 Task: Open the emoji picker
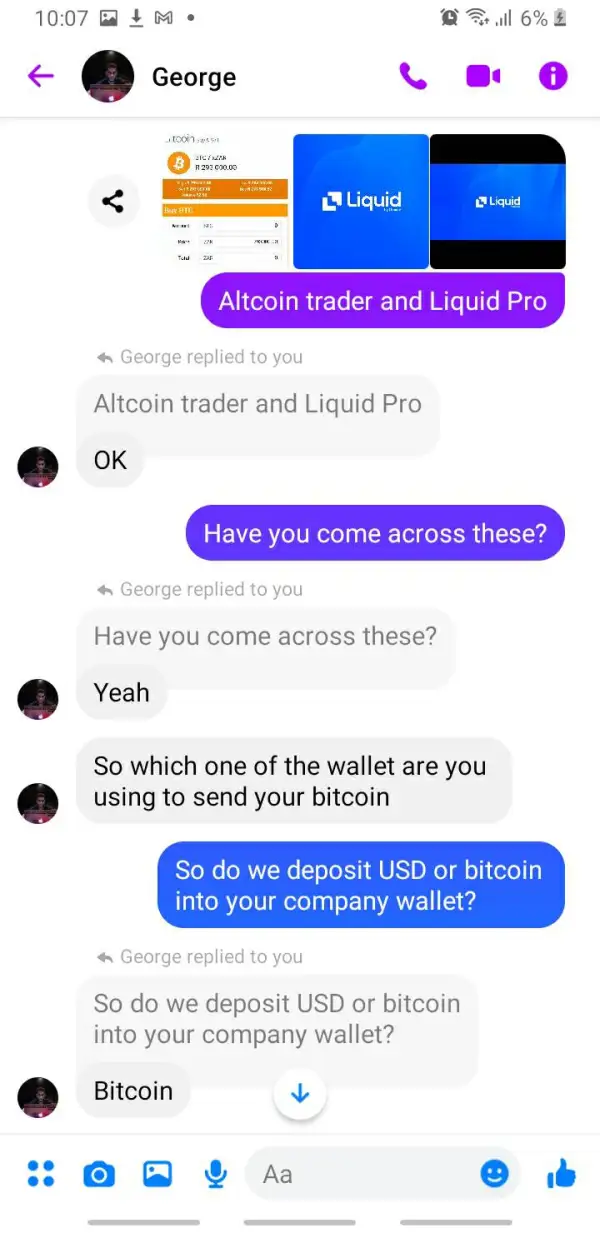[494, 1173]
